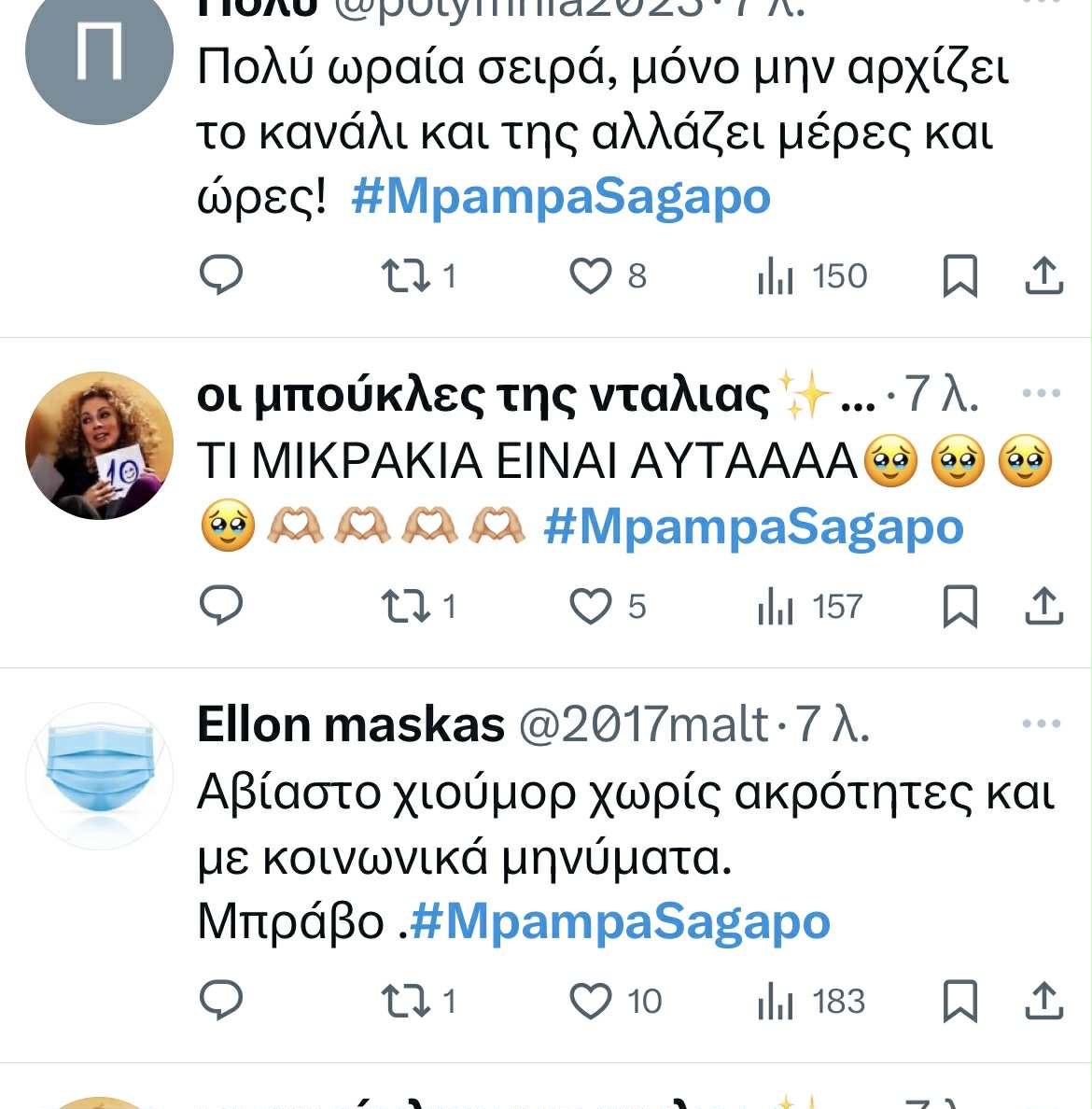Open the hashtag in the ΤΙ ΜΙΚΡΑΚΙΑ tweet
Viewport: 1092px width, 1109px height.
[x=752, y=527]
